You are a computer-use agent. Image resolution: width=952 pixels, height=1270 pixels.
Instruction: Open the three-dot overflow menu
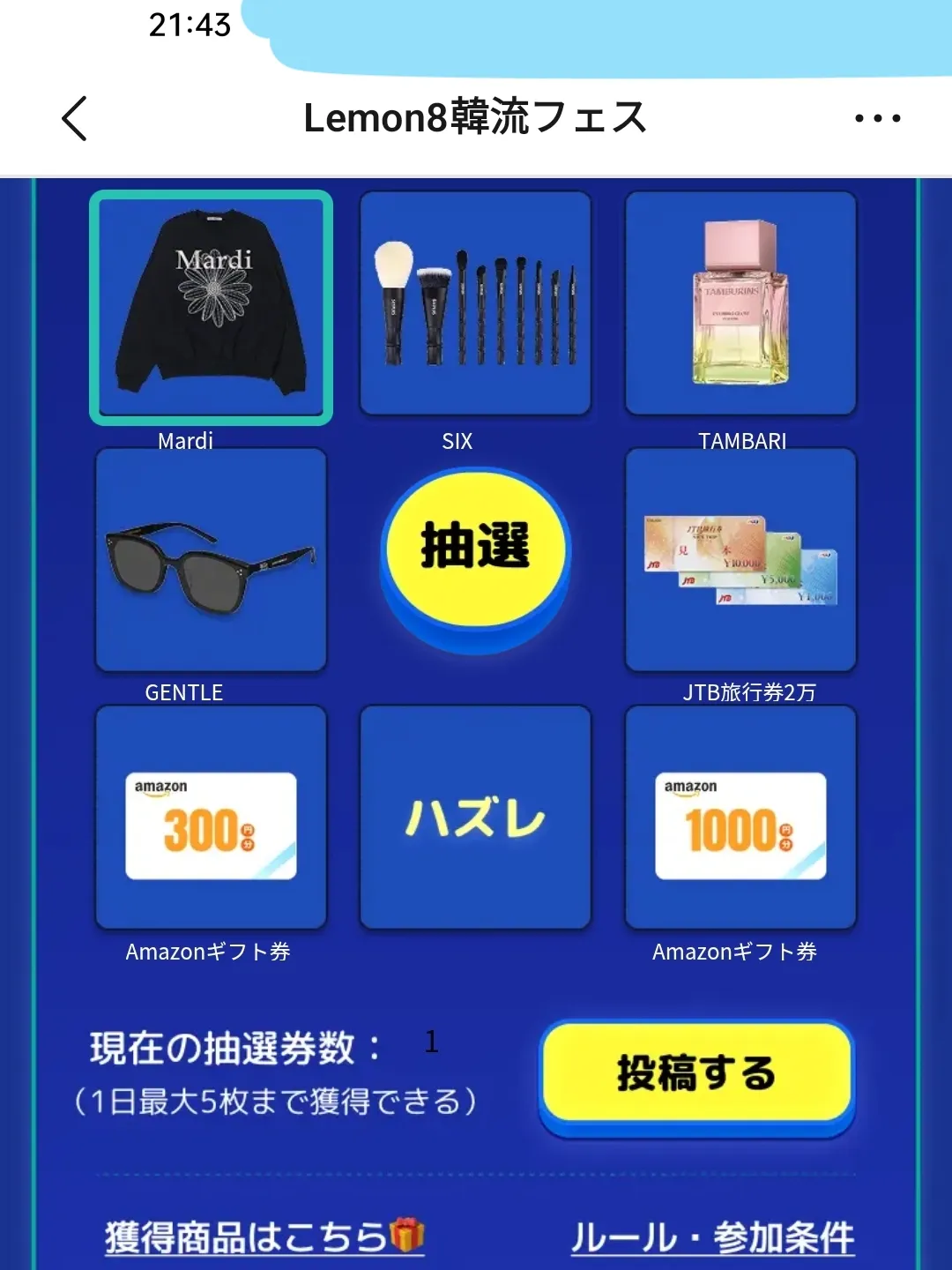pyautogui.click(x=877, y=118)
